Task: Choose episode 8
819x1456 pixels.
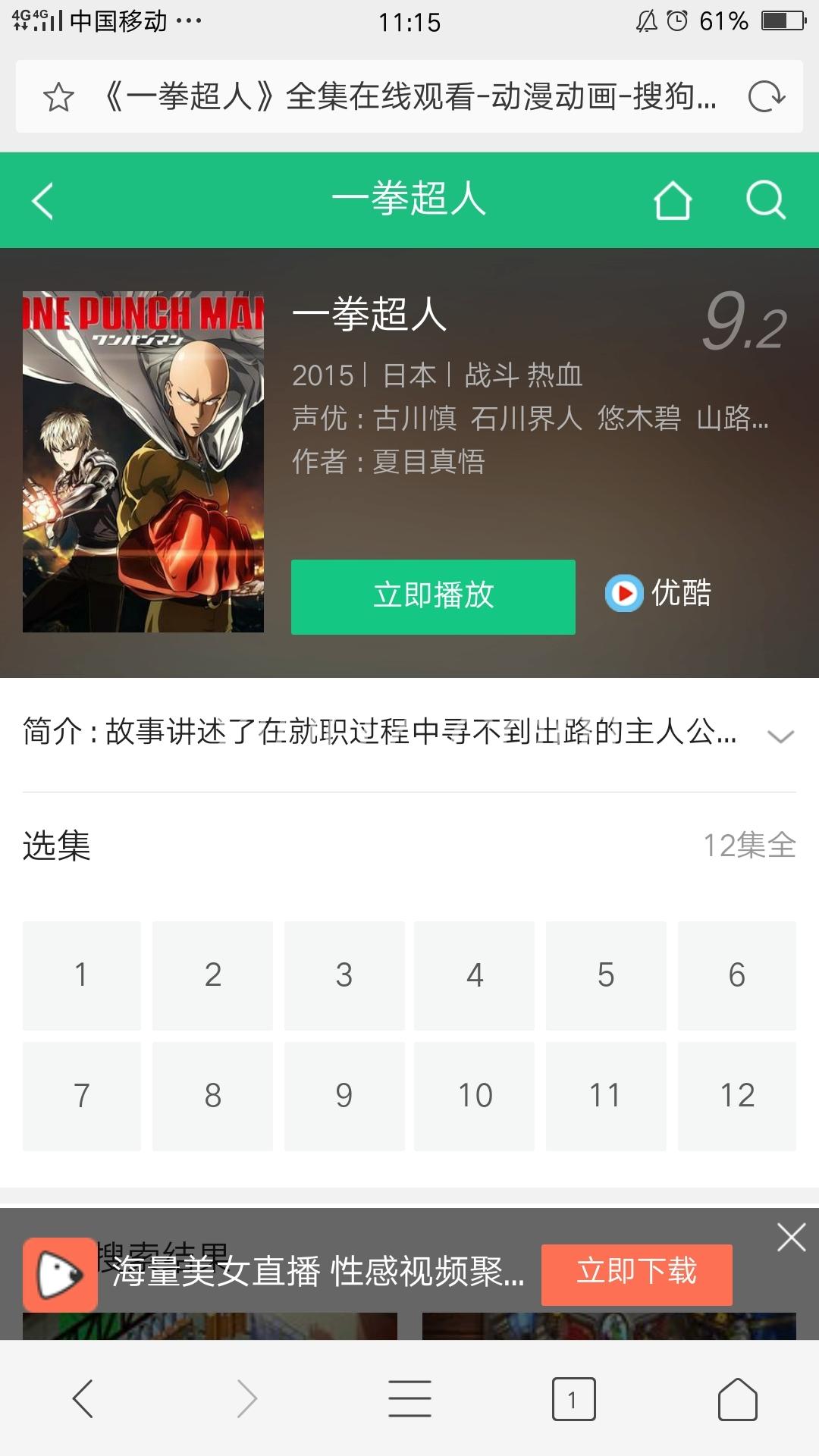Action: click(x=213, y=1096)
